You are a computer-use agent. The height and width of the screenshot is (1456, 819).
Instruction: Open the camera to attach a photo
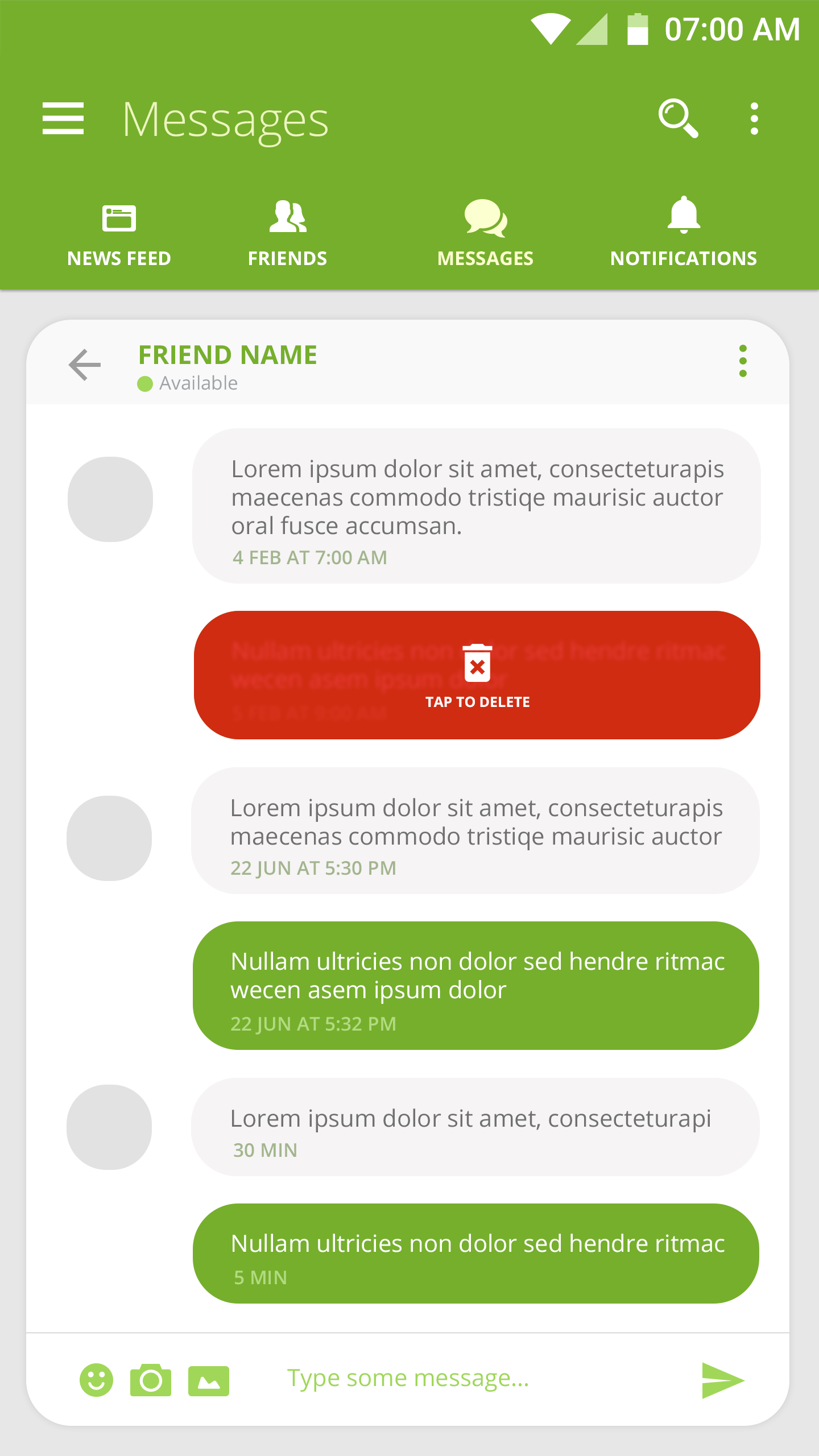(x=151, y=1380)
